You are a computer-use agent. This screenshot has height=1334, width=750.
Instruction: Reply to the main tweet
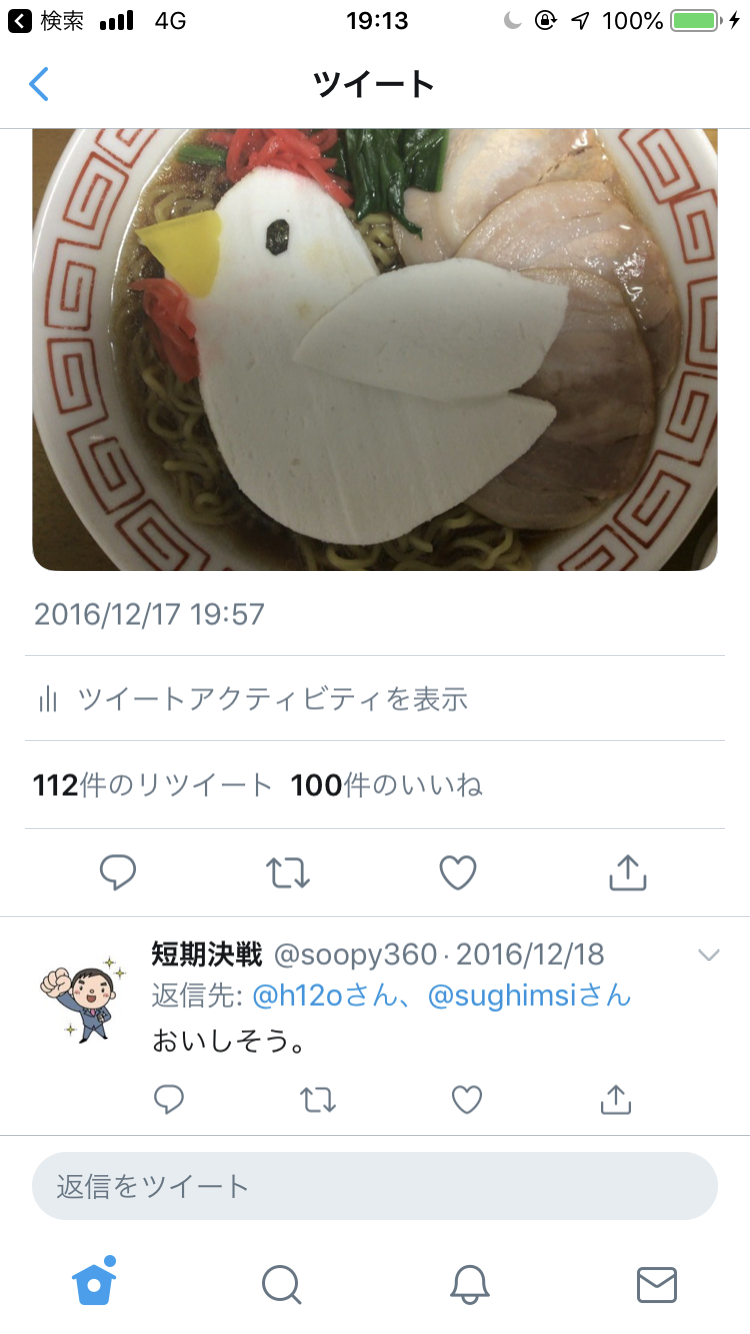(x=118, y=873)
